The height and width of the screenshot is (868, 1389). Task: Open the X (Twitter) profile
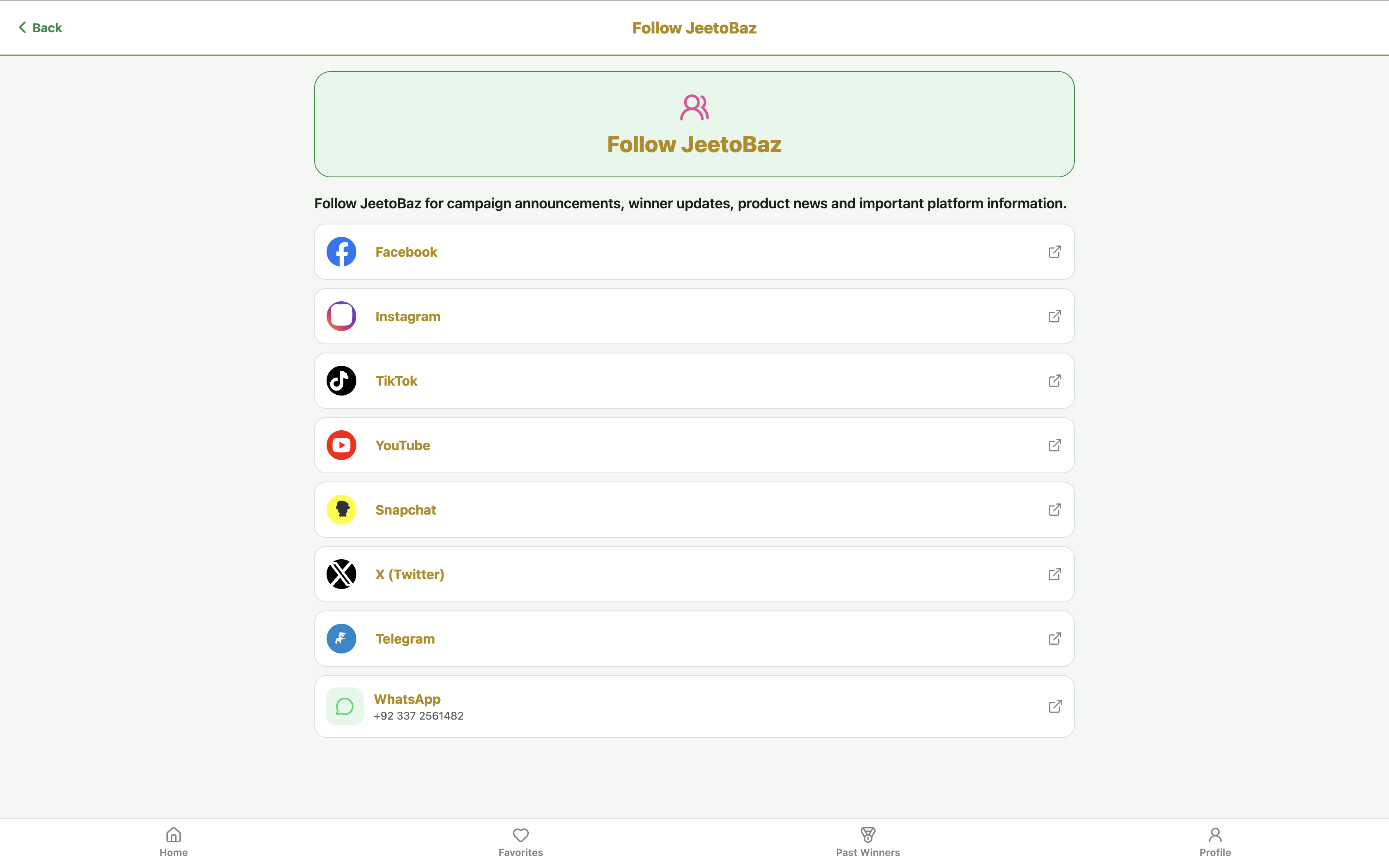[x=694, y=574]
